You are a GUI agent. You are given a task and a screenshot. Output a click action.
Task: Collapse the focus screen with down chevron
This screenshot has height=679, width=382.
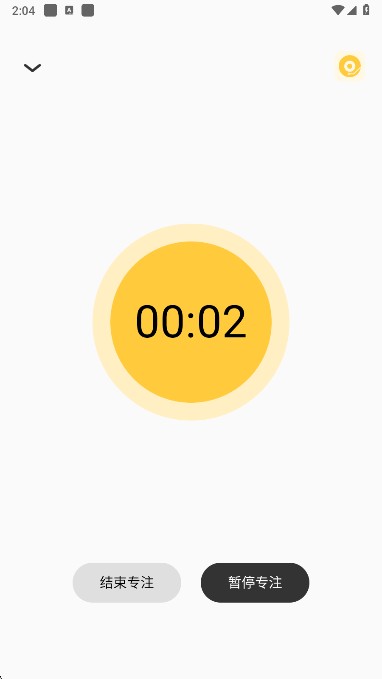point(32,68)
